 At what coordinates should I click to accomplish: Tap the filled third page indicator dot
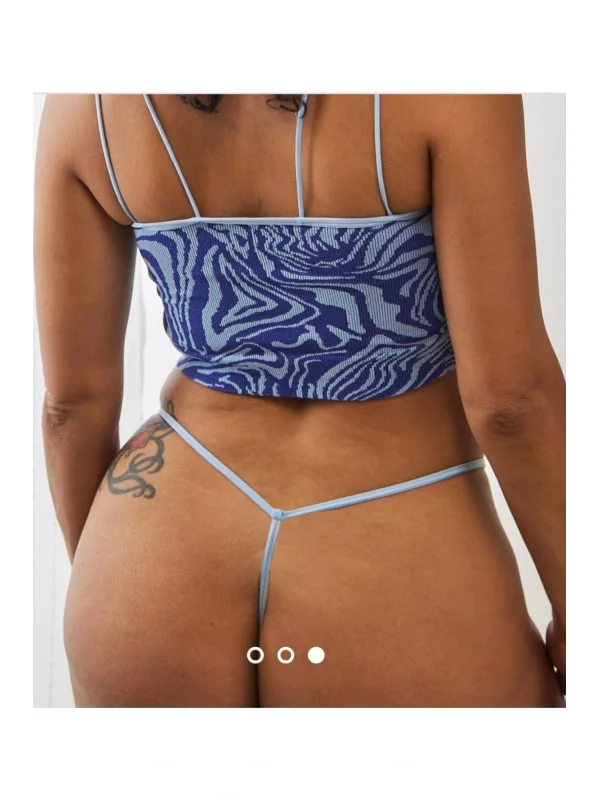click(x=316, y=655)
